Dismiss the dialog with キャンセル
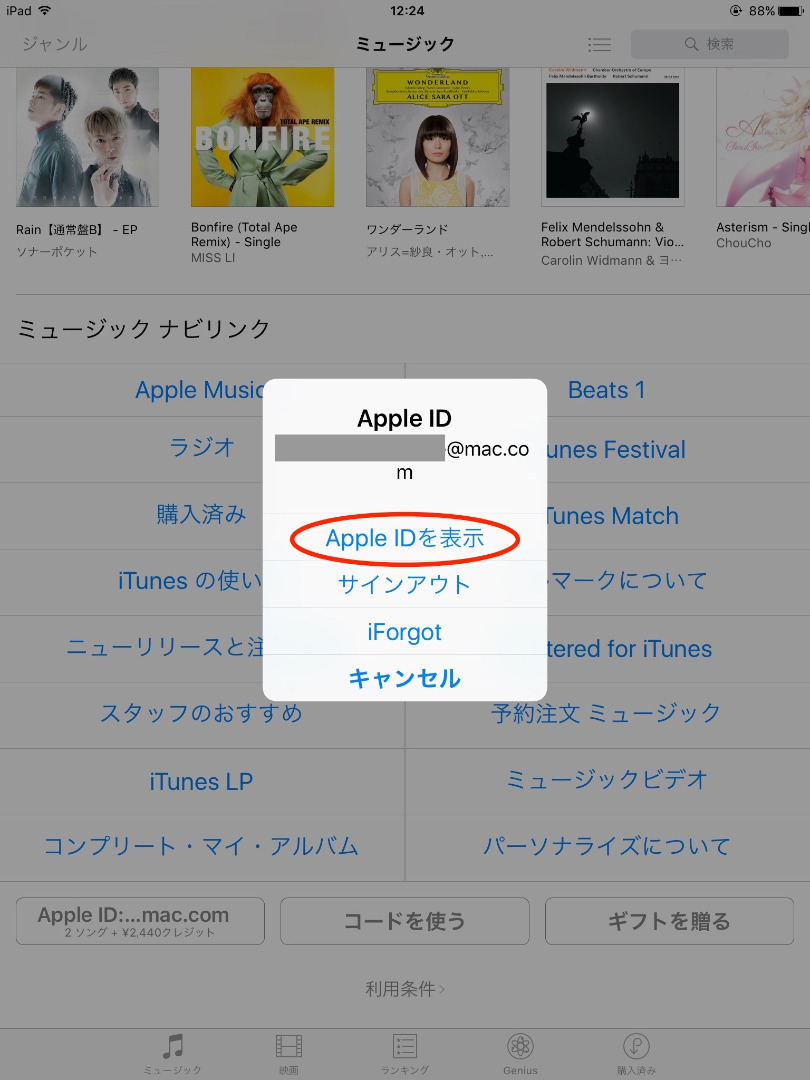810x1080 pixels. (405, 679)
